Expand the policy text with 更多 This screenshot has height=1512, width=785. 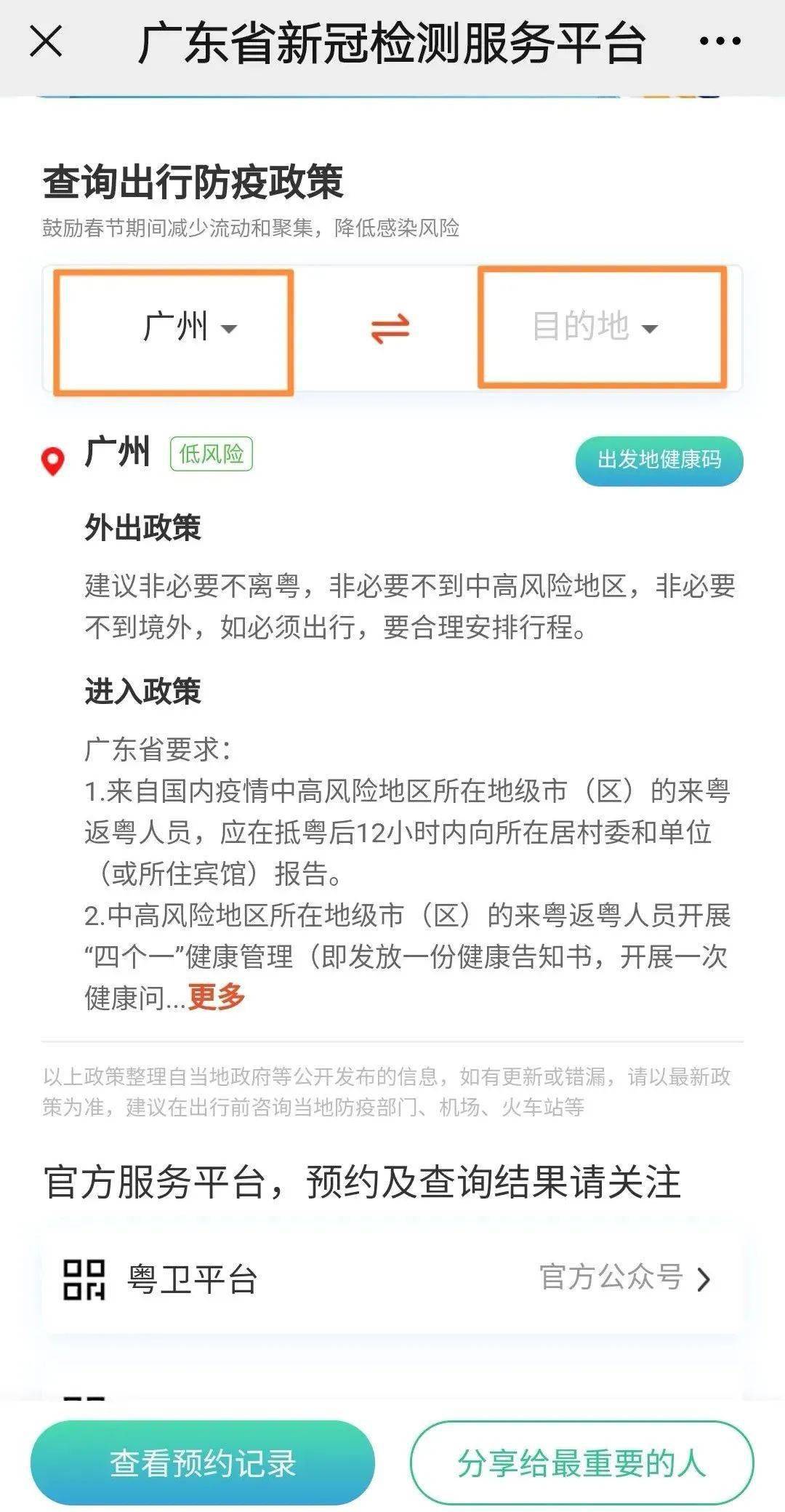click(217, 996)
